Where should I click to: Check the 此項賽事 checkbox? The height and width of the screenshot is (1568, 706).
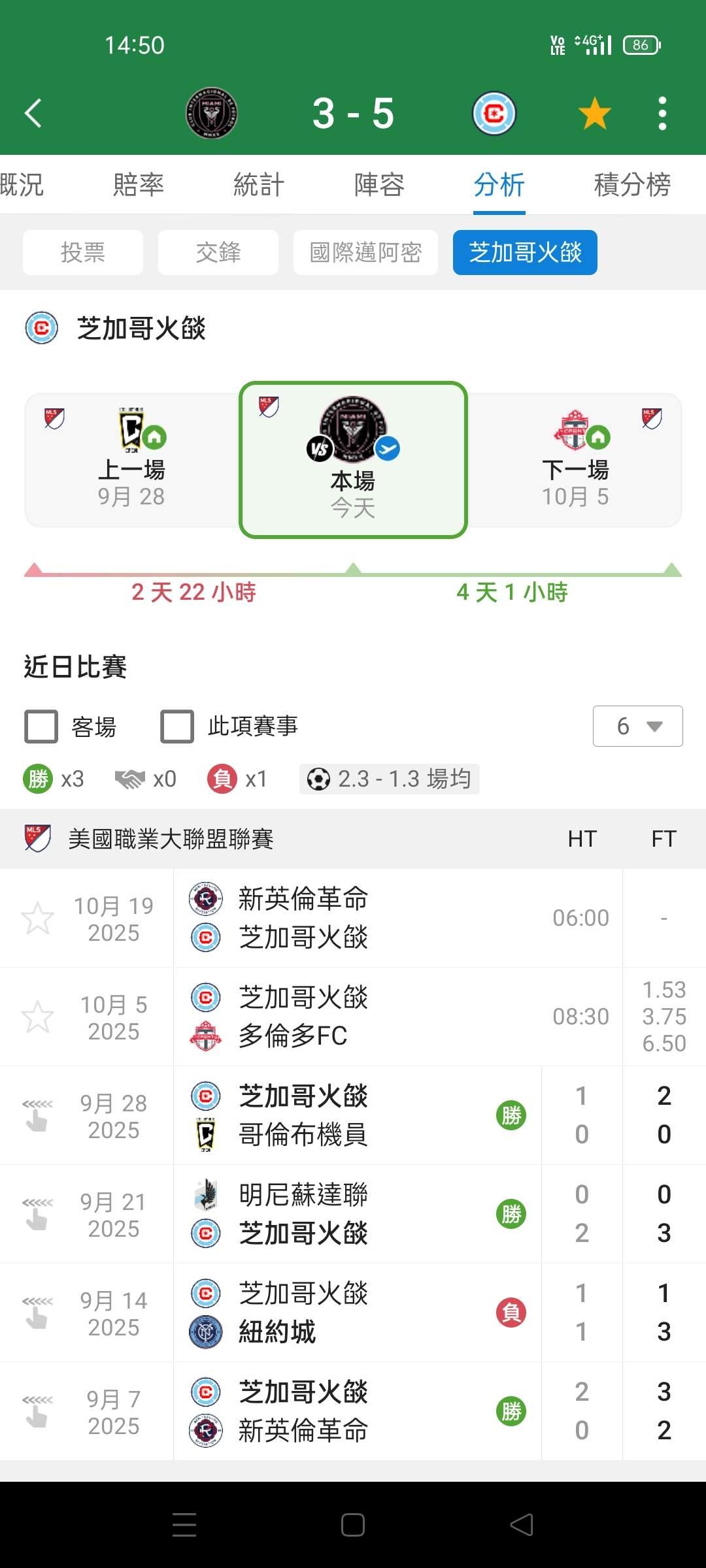pyautogui.click(x=177, y=727)
